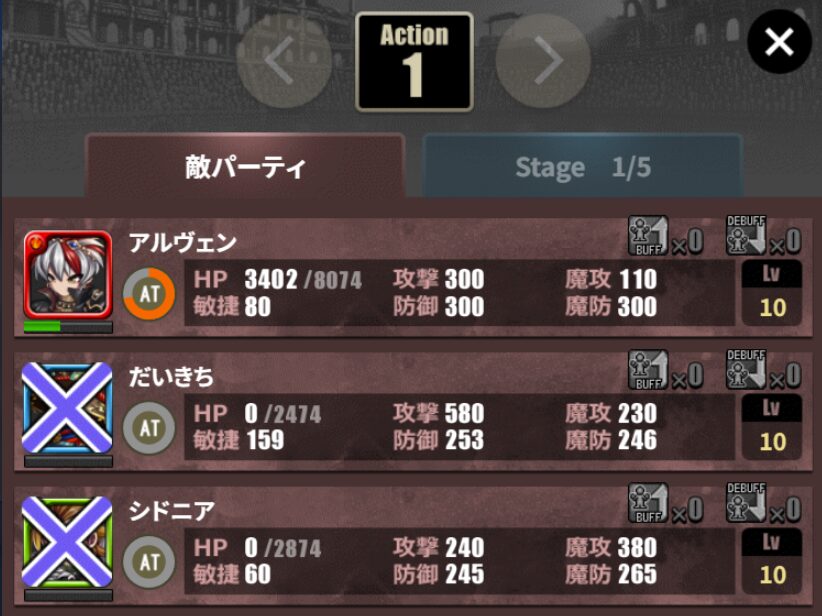Switch to the Stage 1/5 tab

(x=582, y=167)
